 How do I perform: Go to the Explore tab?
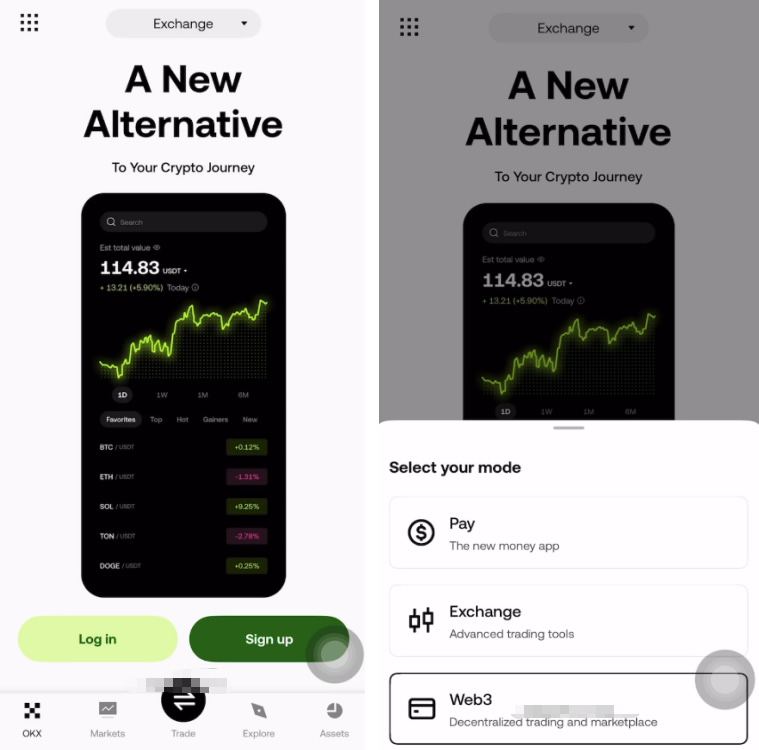click(x=258, y=718)
